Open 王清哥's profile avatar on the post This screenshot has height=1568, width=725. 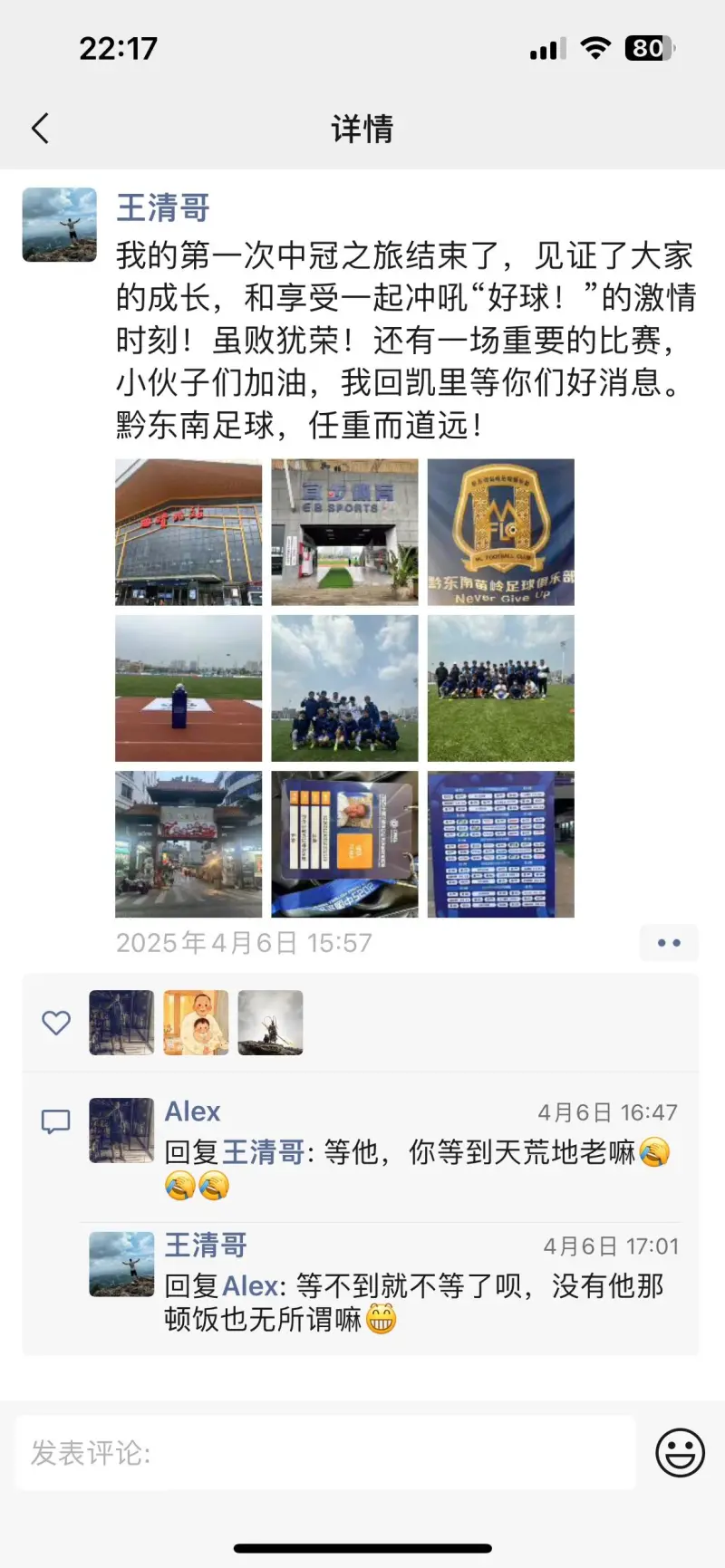point(59,225)
